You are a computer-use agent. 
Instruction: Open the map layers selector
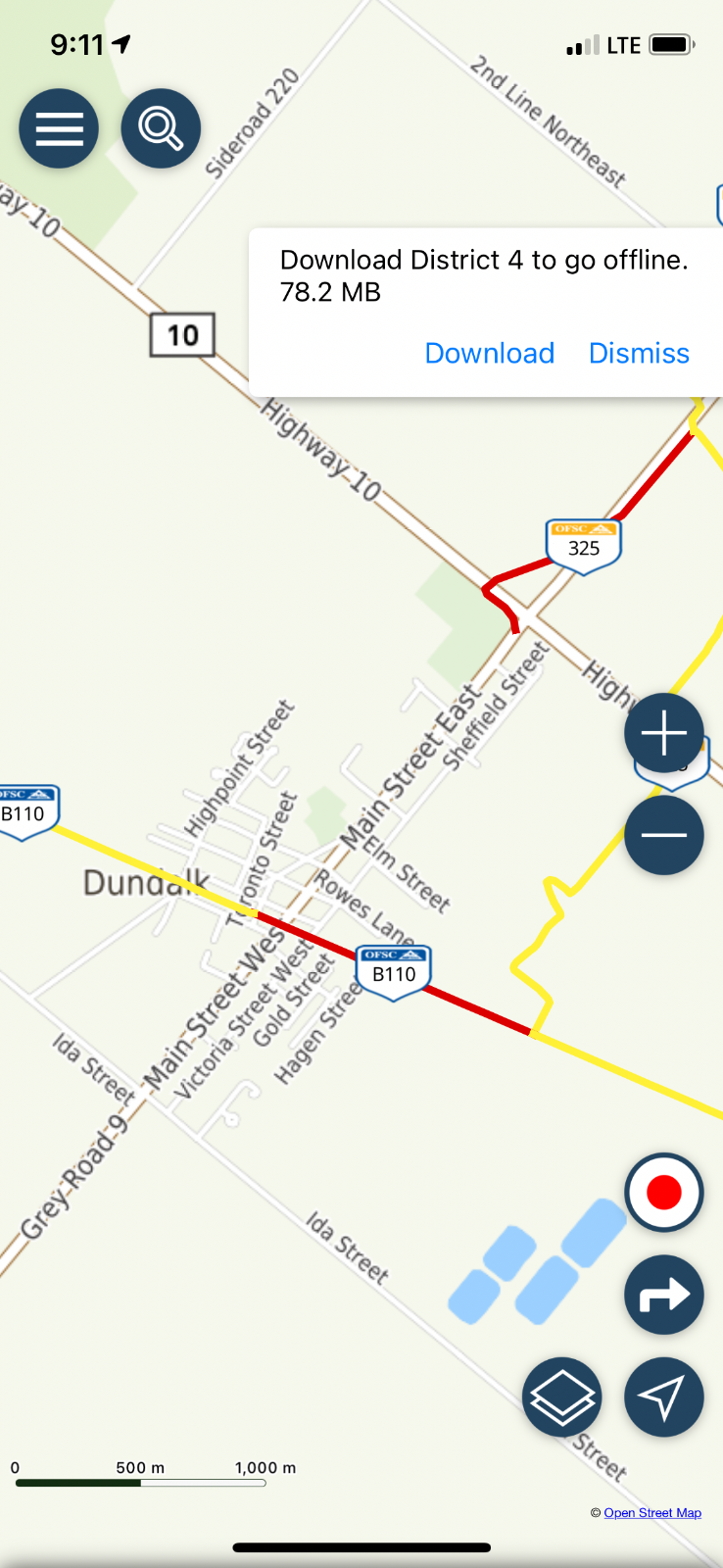point(562,1396)
